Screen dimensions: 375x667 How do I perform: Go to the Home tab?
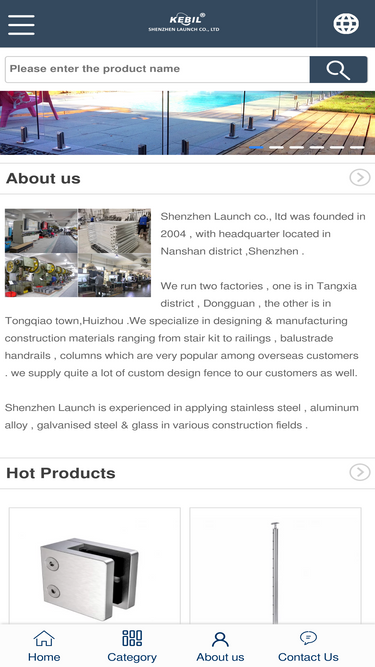point(44,647)
